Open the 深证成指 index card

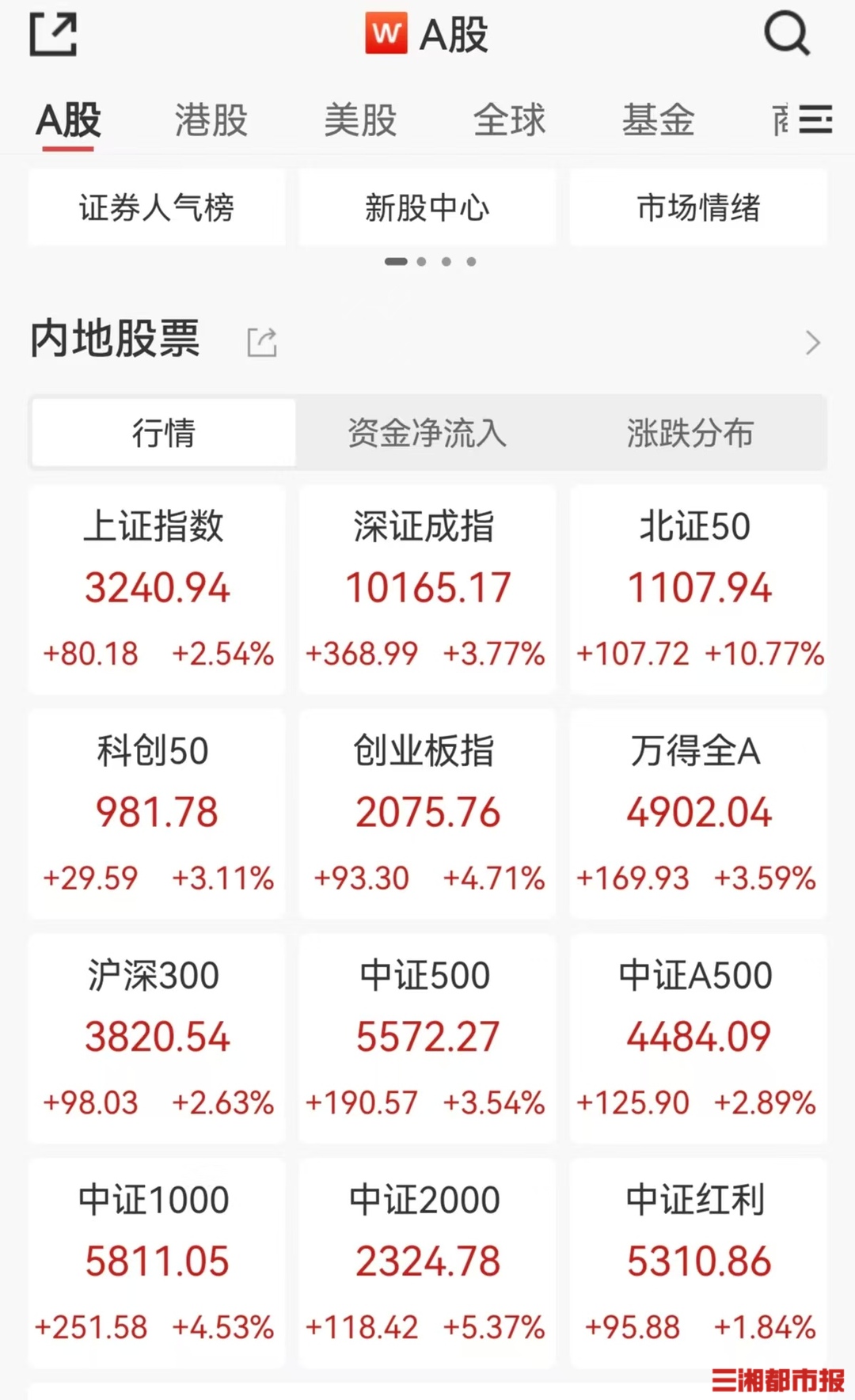point(427,590)
